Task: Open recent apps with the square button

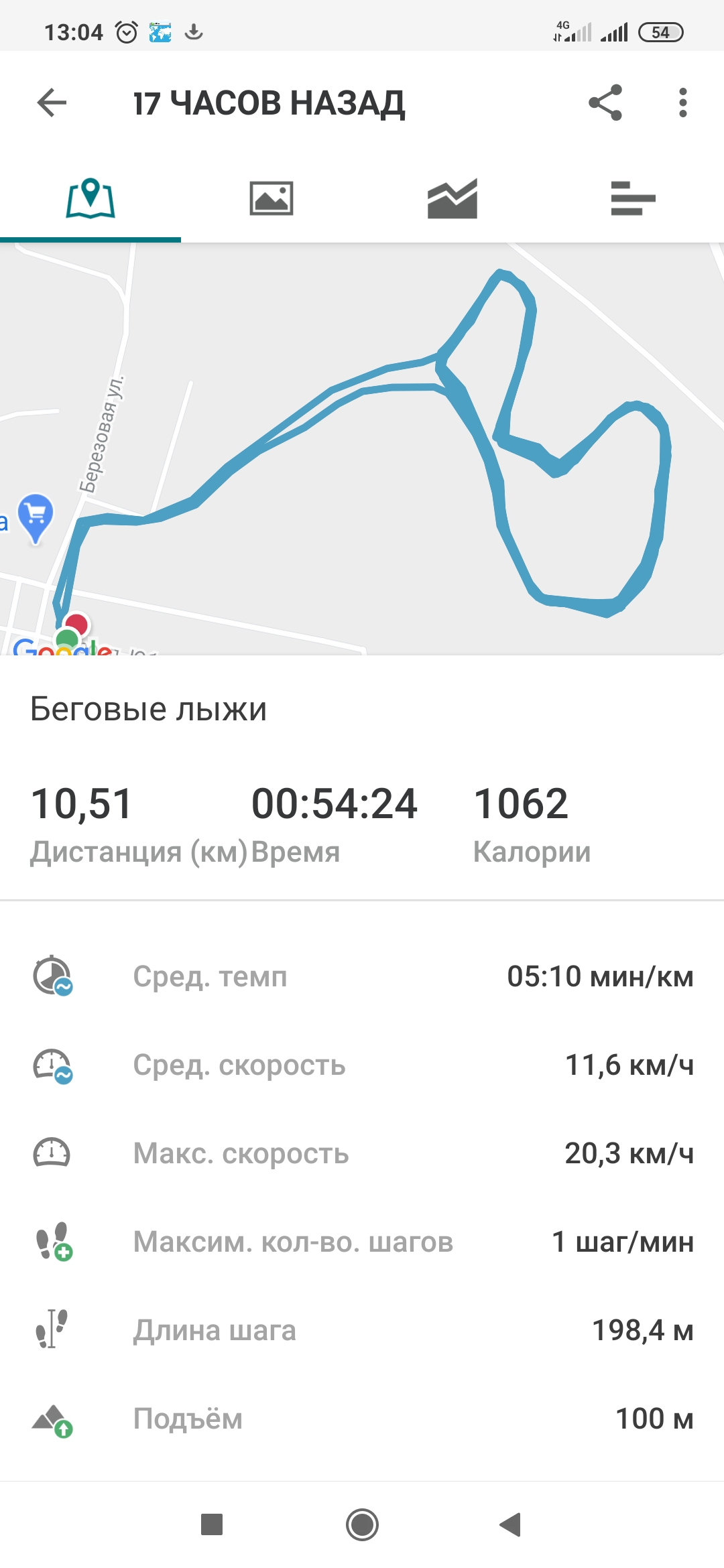Action: pyautogui.click(x=212, y=1524)
